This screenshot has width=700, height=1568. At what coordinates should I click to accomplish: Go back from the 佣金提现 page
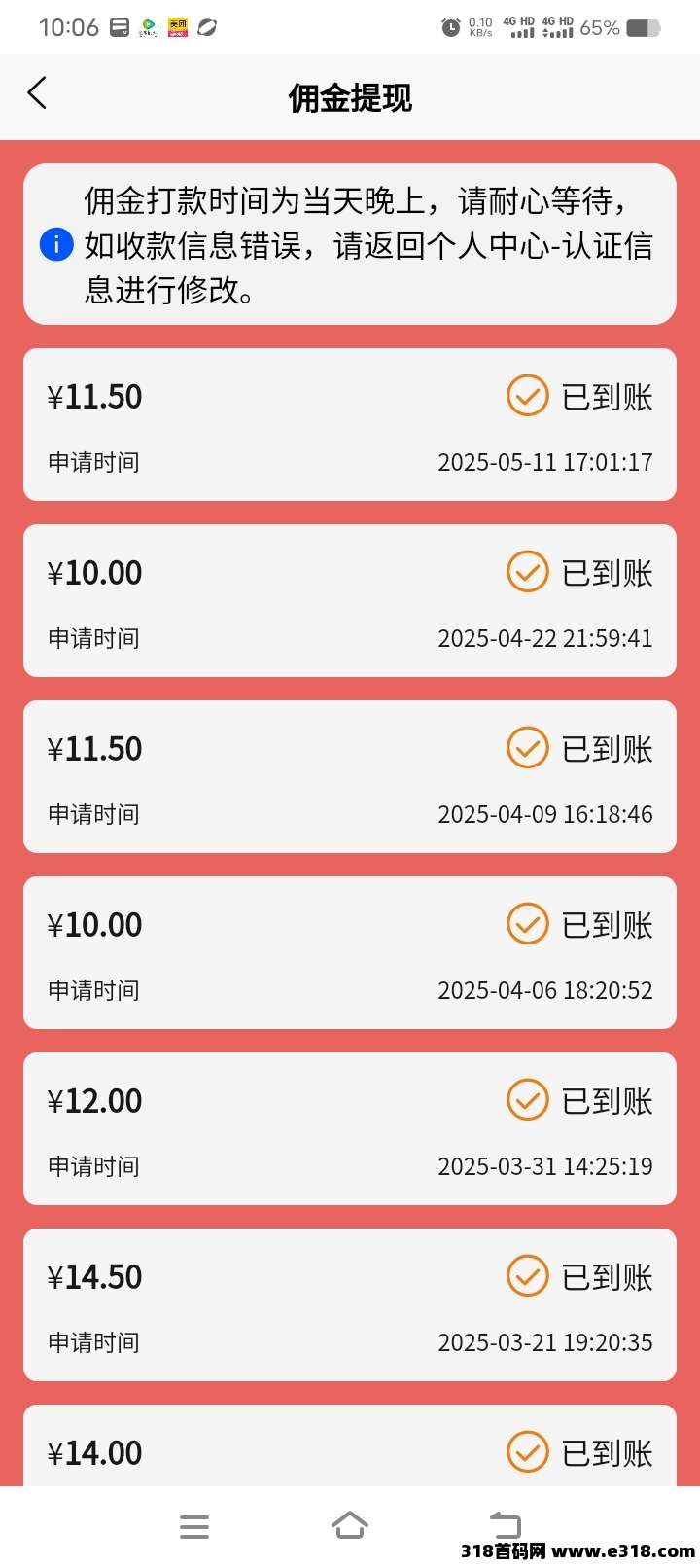coord(37,93)
